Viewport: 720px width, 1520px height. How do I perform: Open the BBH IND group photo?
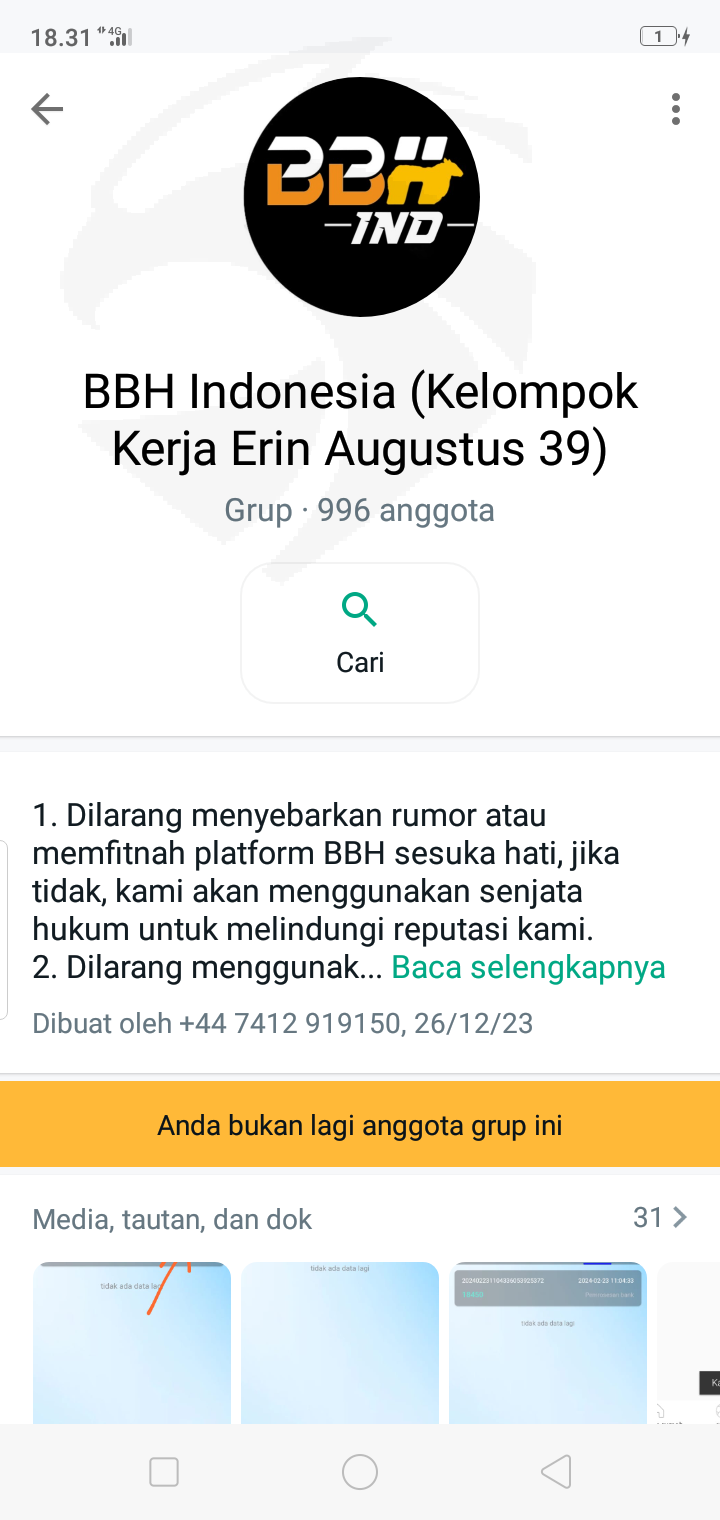361,197
